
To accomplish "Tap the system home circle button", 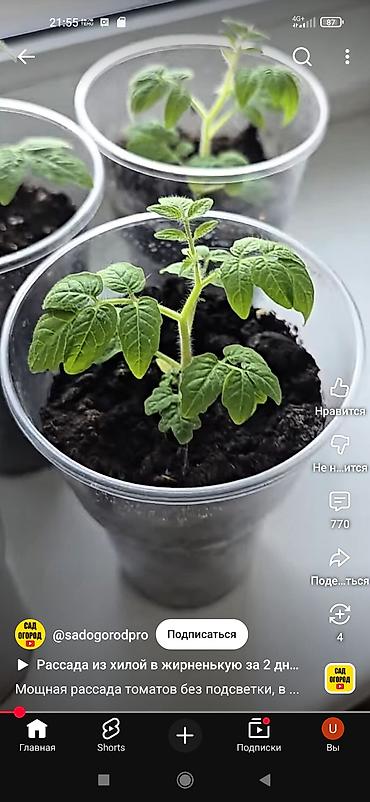I will (x=185, y=780).
